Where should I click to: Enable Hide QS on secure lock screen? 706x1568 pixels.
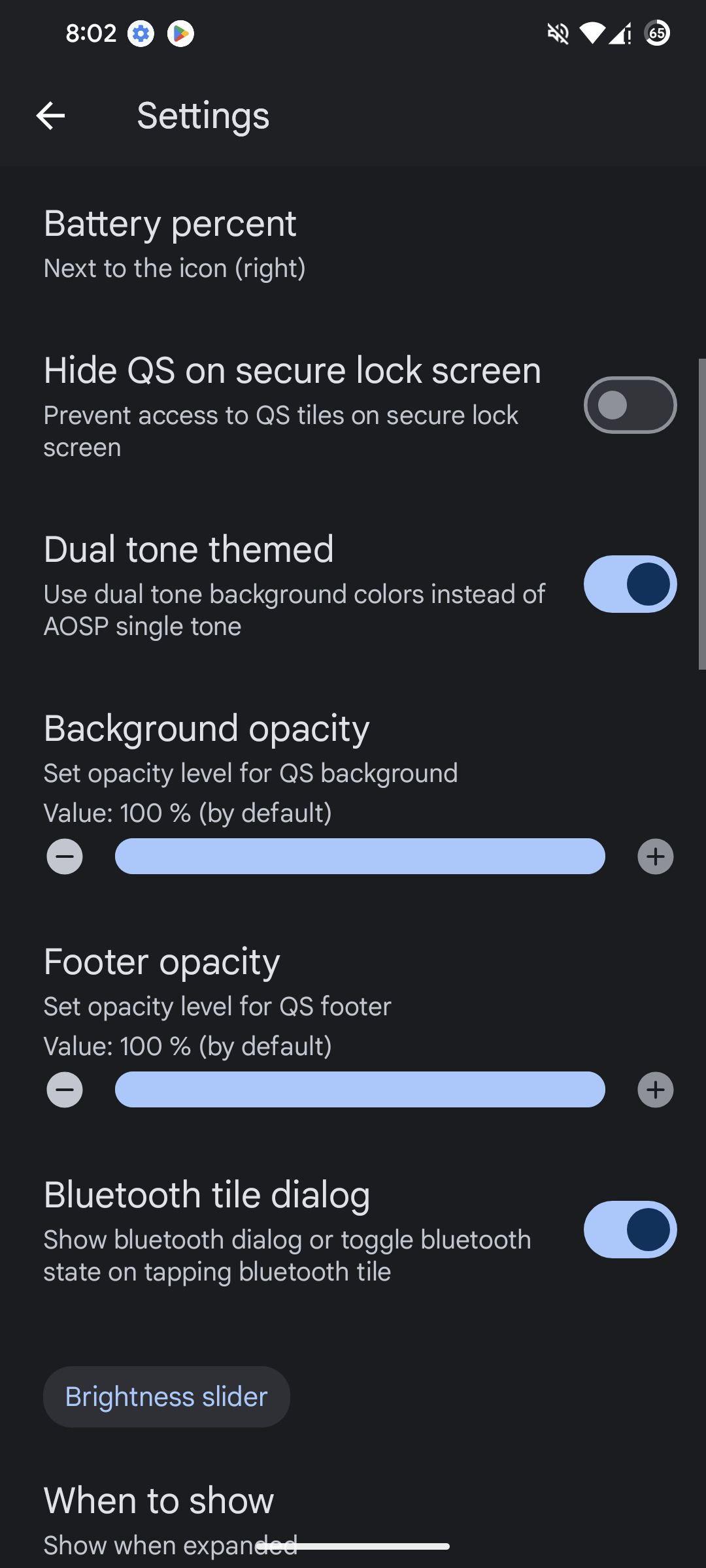coord(630,405)
